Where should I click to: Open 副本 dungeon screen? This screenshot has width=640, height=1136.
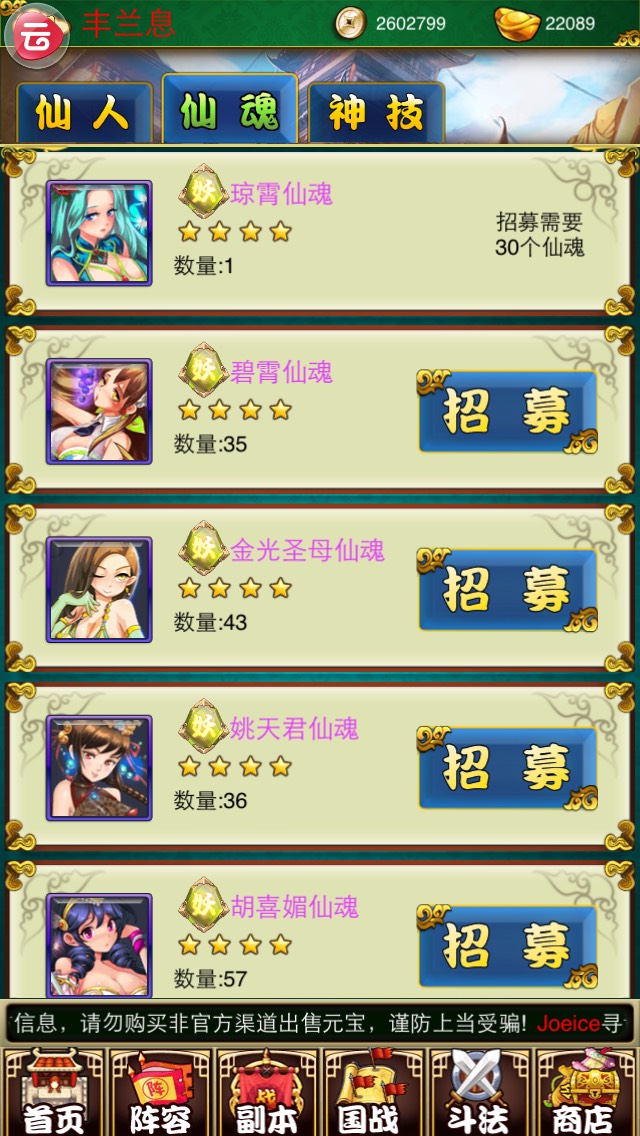(267, 1092)
